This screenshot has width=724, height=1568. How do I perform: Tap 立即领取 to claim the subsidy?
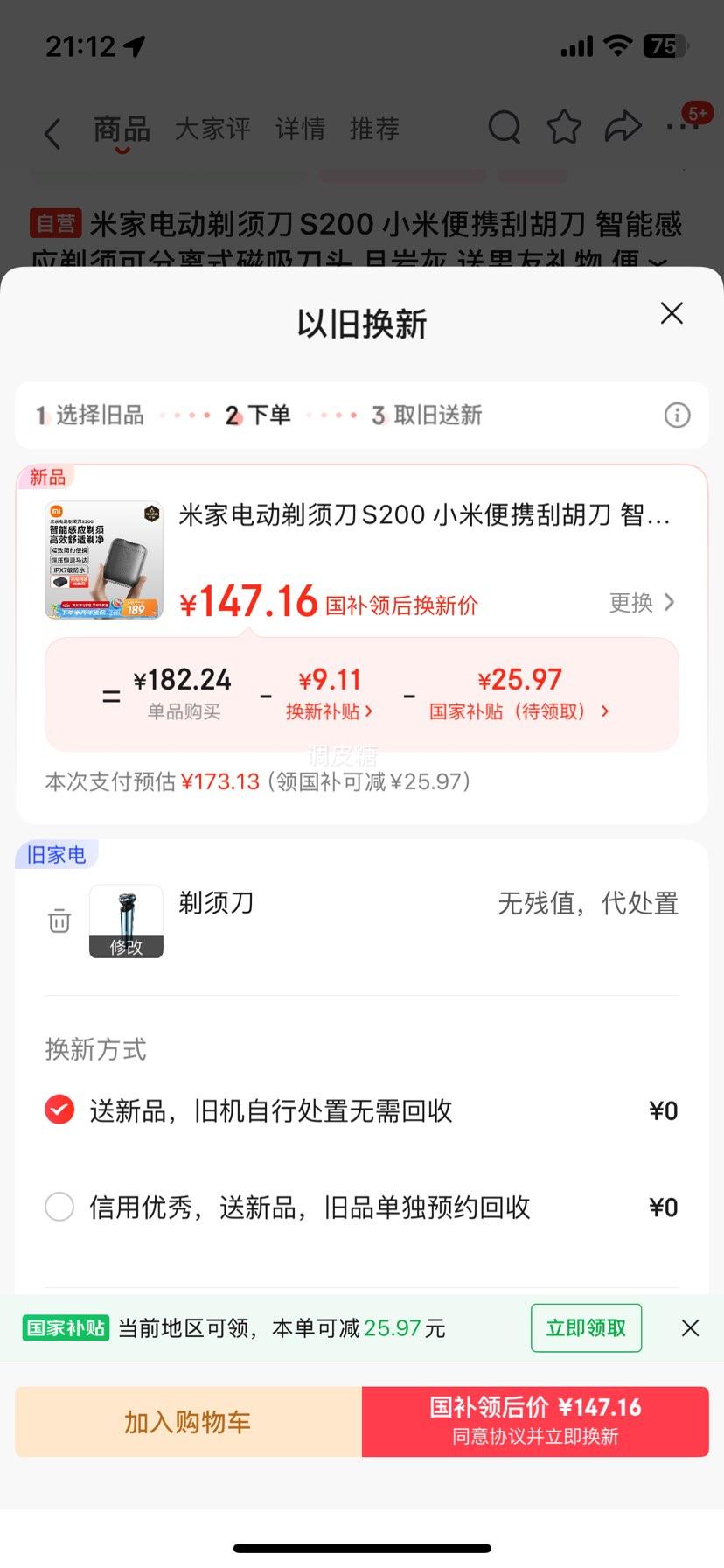point(586,1327)
